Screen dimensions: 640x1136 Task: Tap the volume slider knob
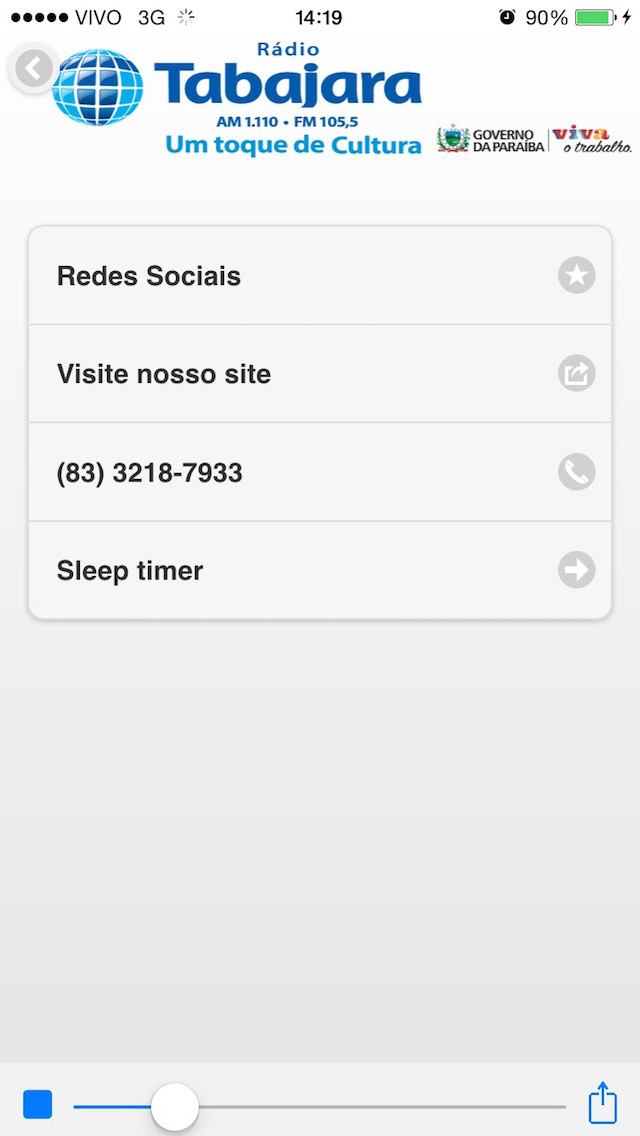[175, 1107]
